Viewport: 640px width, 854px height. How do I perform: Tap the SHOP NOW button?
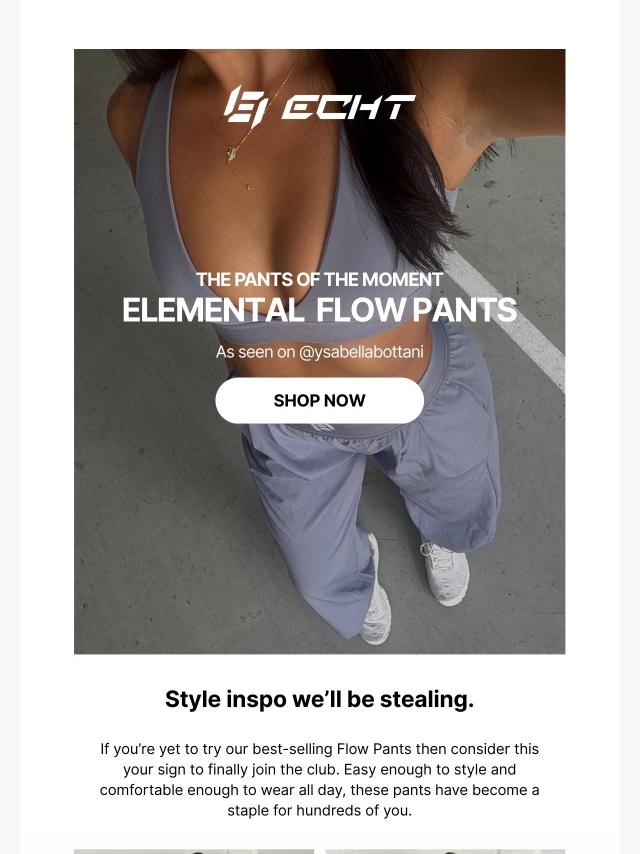[319, 400]
